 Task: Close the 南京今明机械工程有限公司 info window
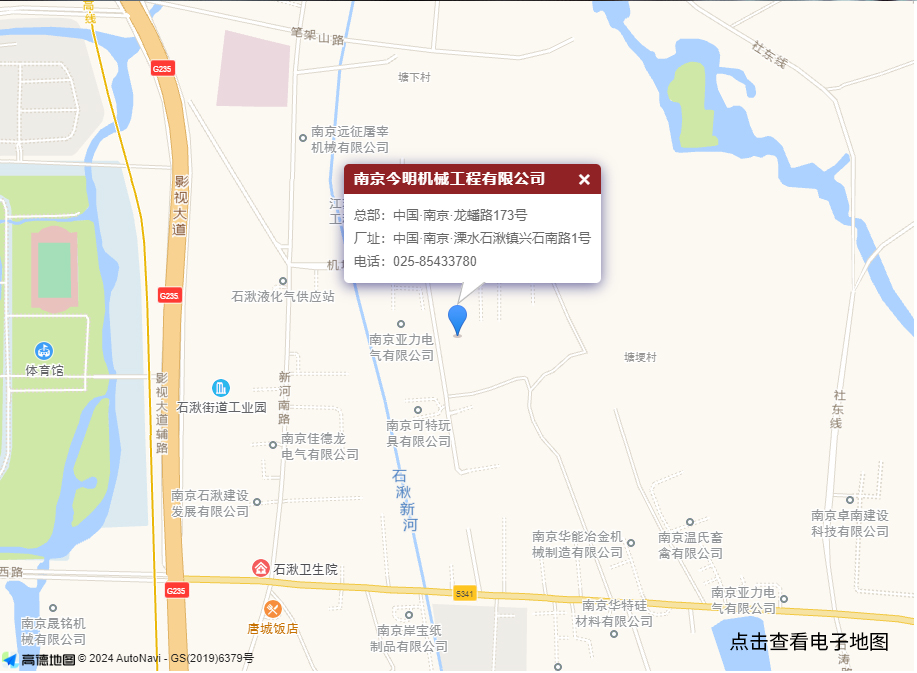tap(584, 180)
